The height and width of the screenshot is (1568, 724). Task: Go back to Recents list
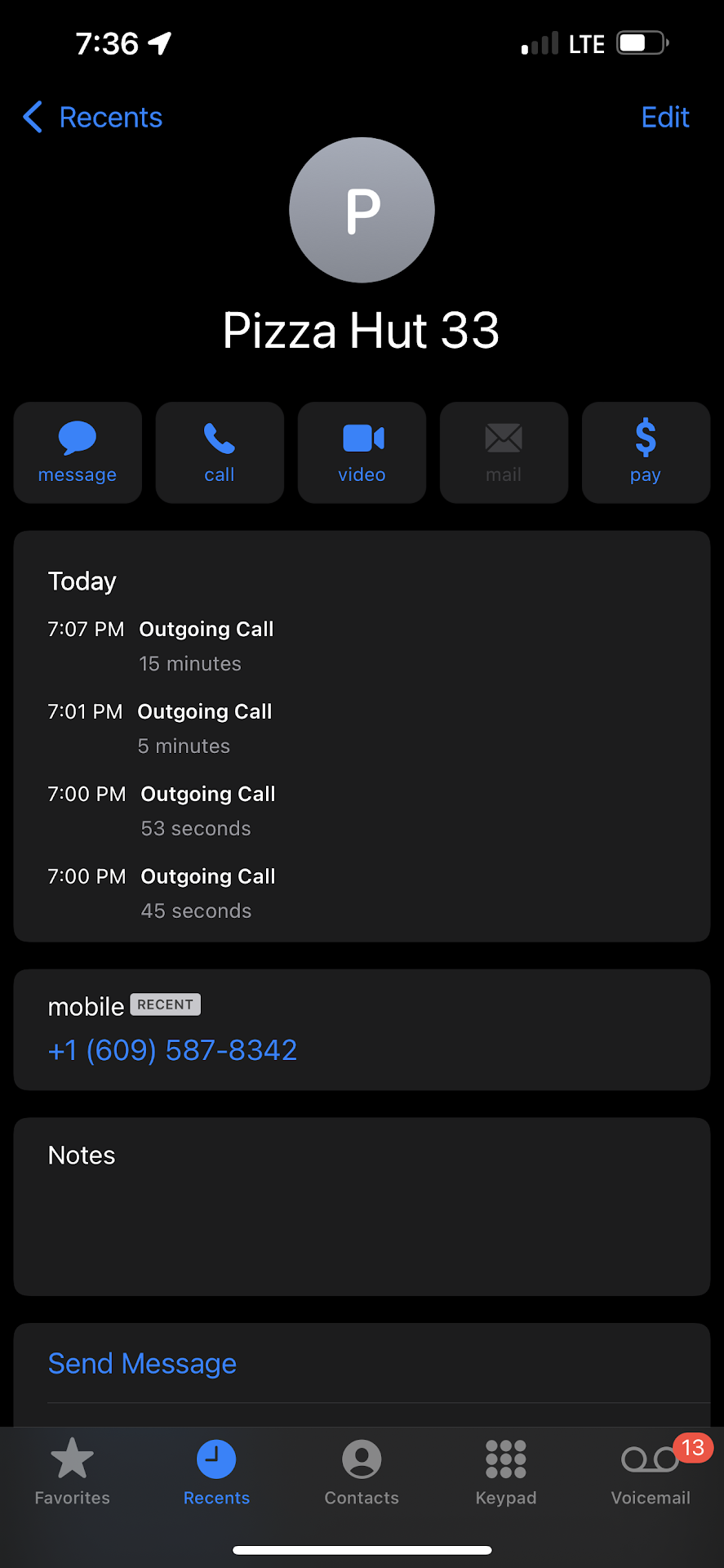tap(93, 118)
